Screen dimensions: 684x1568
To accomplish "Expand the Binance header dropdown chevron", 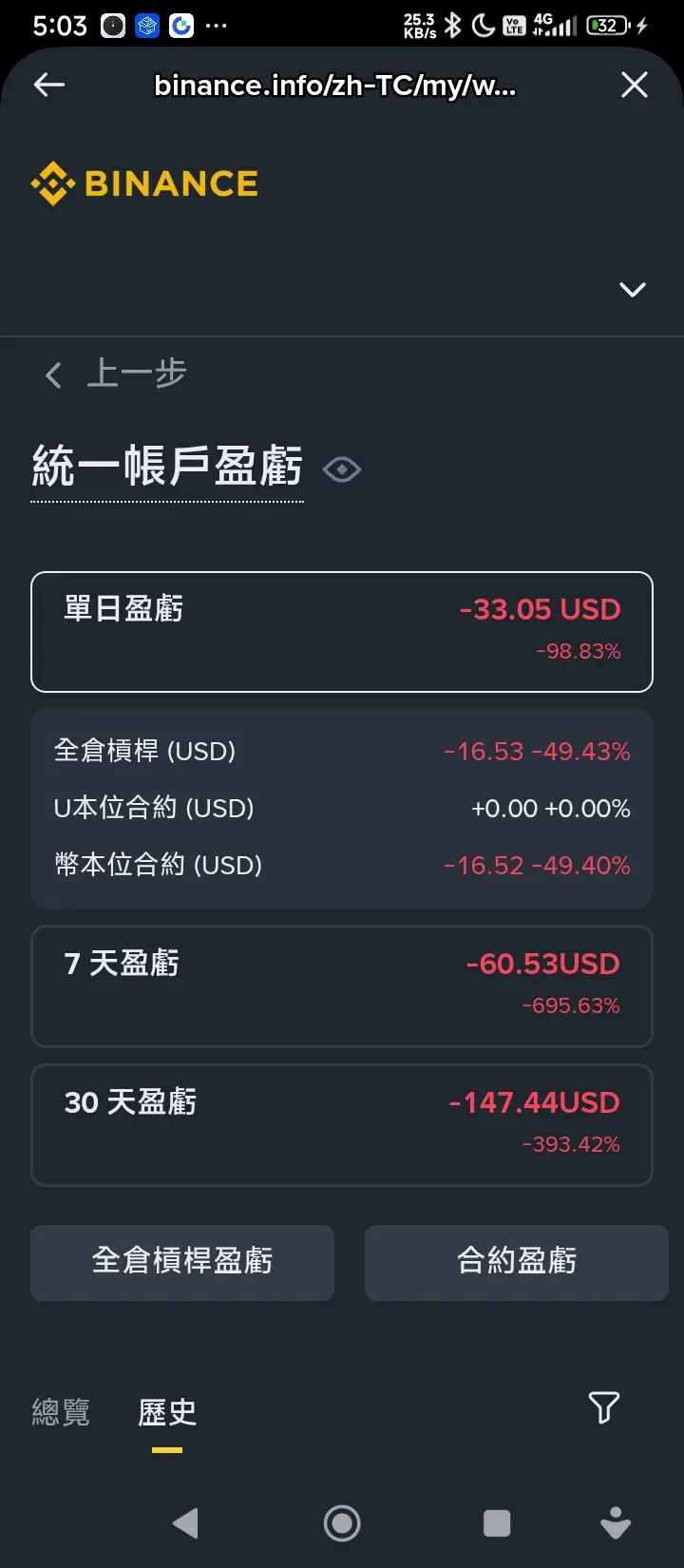I will (x=632, y=289).
